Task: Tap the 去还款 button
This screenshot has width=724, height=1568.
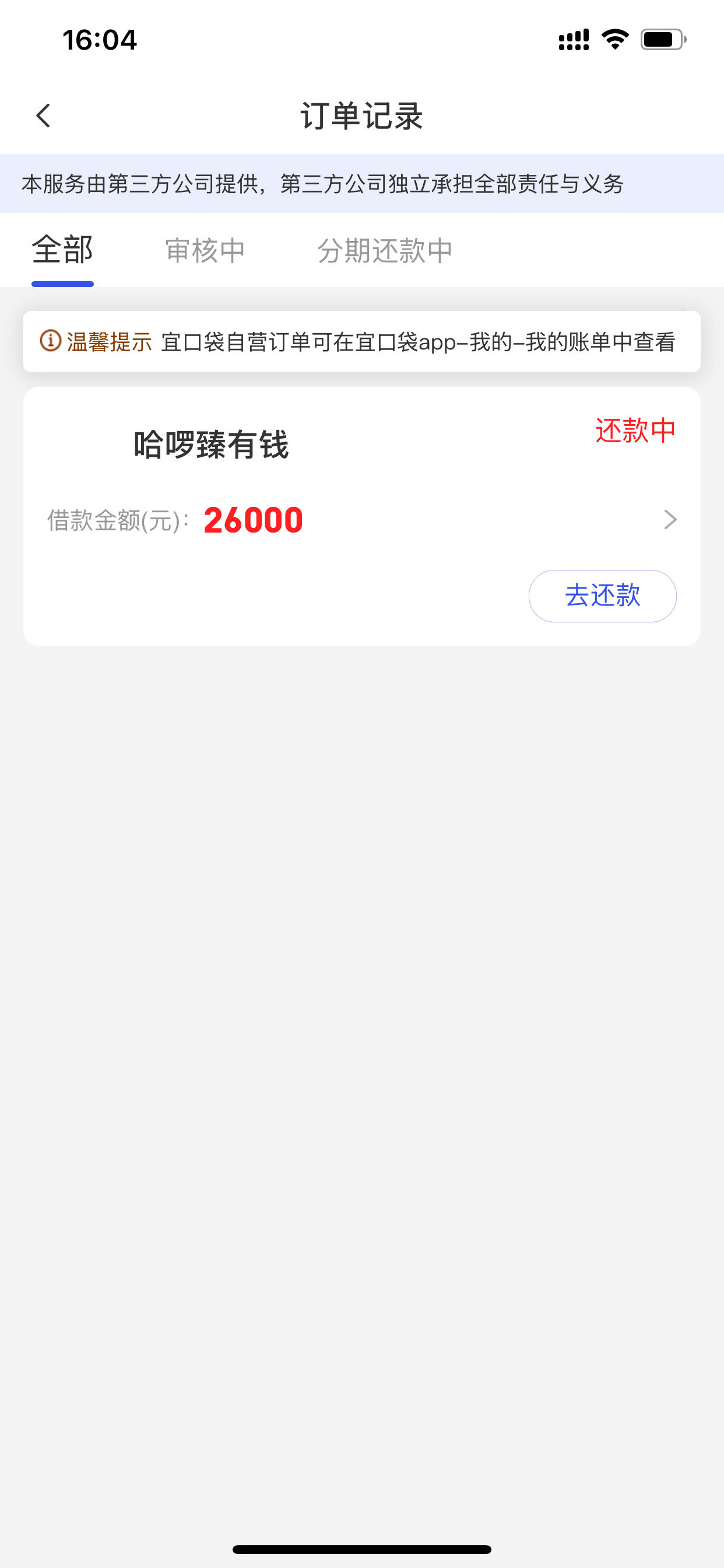Action: pyautogui.click(x=602, y=596)
